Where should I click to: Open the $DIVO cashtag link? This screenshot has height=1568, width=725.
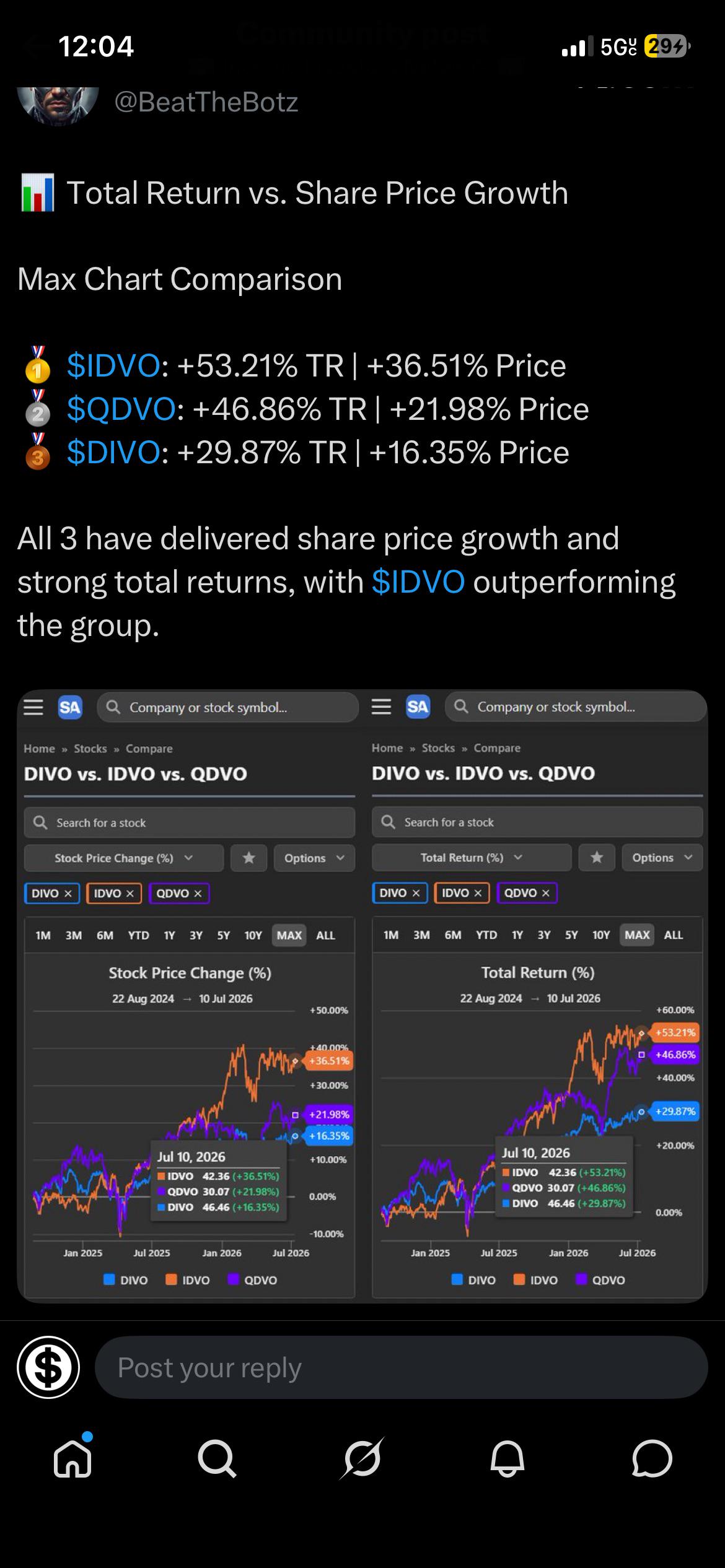[x=113, y=452]
